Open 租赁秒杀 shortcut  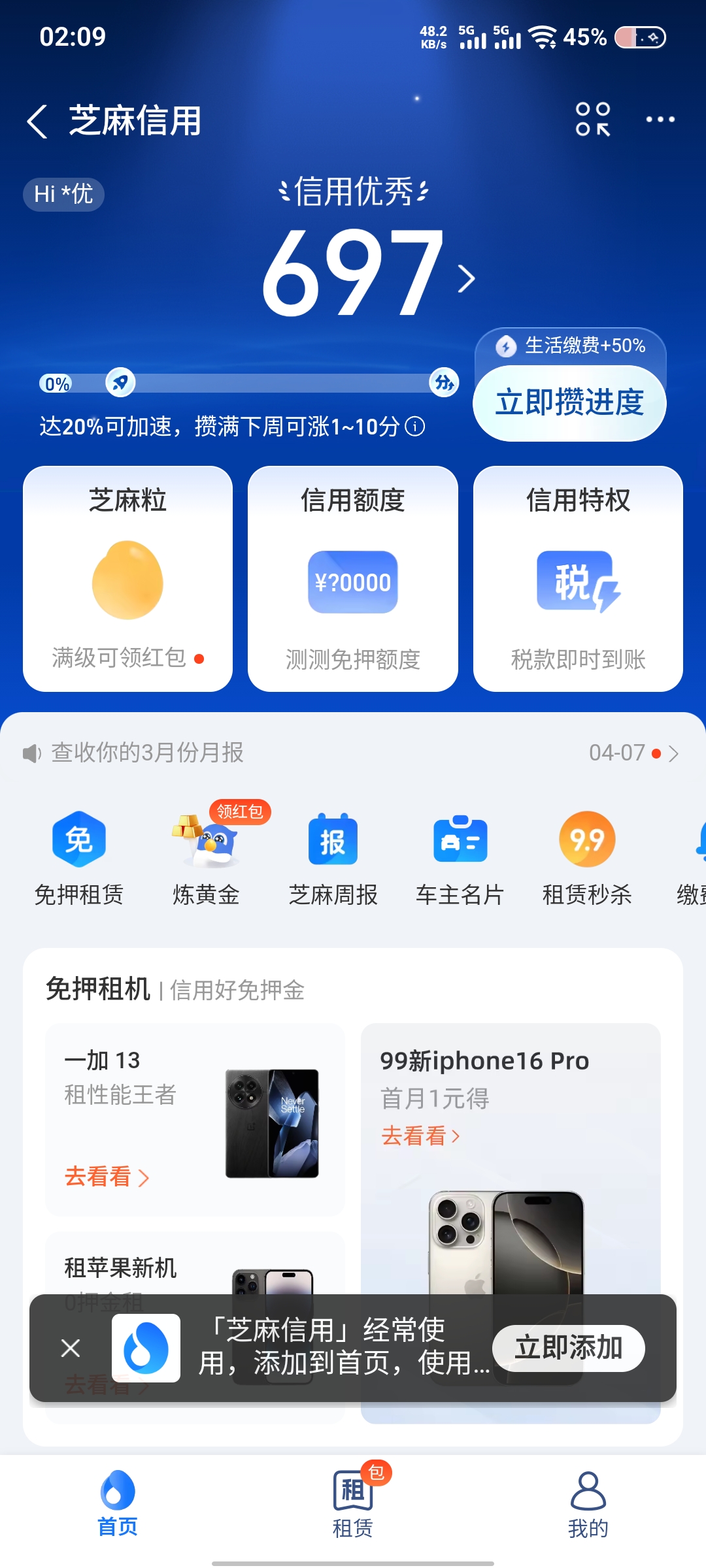(587, 857)
